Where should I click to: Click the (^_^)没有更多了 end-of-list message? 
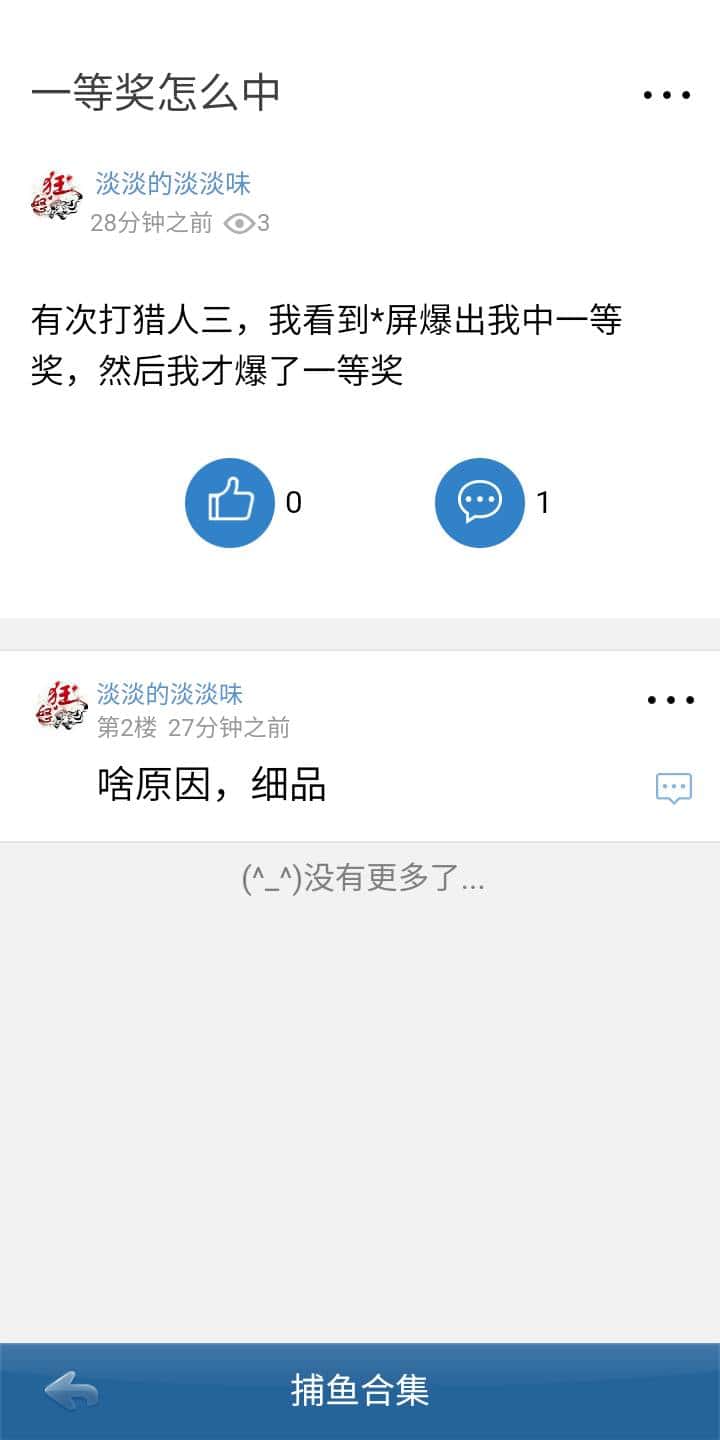360,879
